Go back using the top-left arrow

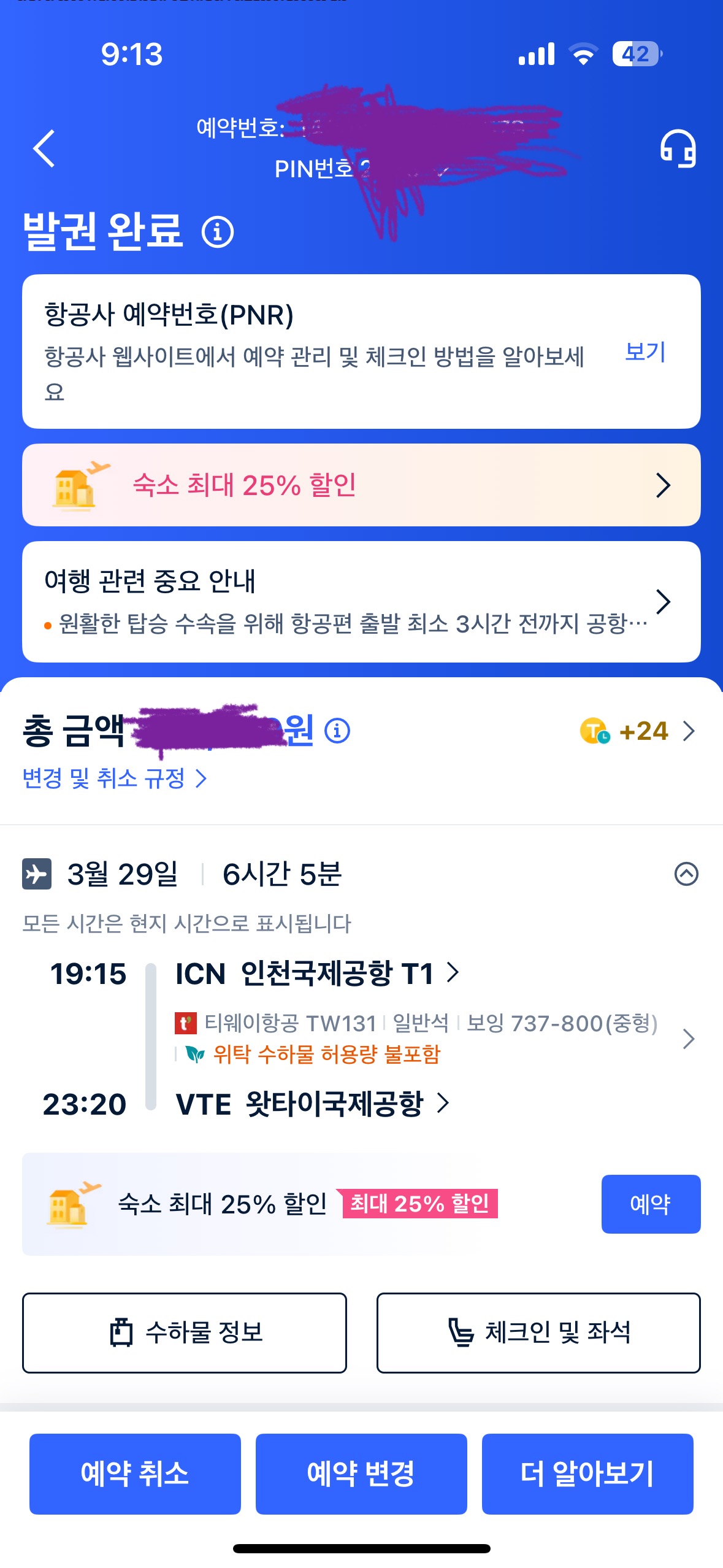44,148
